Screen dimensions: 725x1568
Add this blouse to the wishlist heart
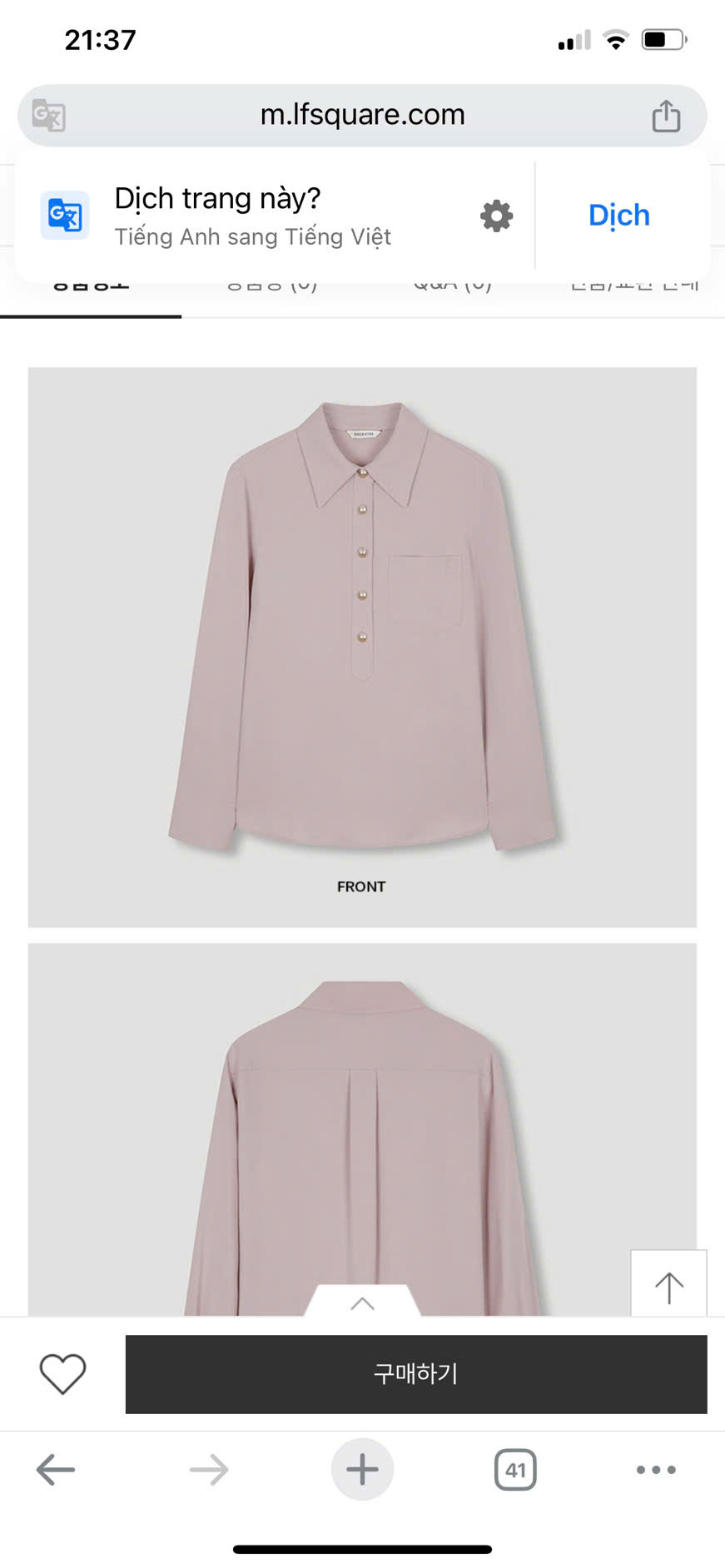tap(63, 1373)
